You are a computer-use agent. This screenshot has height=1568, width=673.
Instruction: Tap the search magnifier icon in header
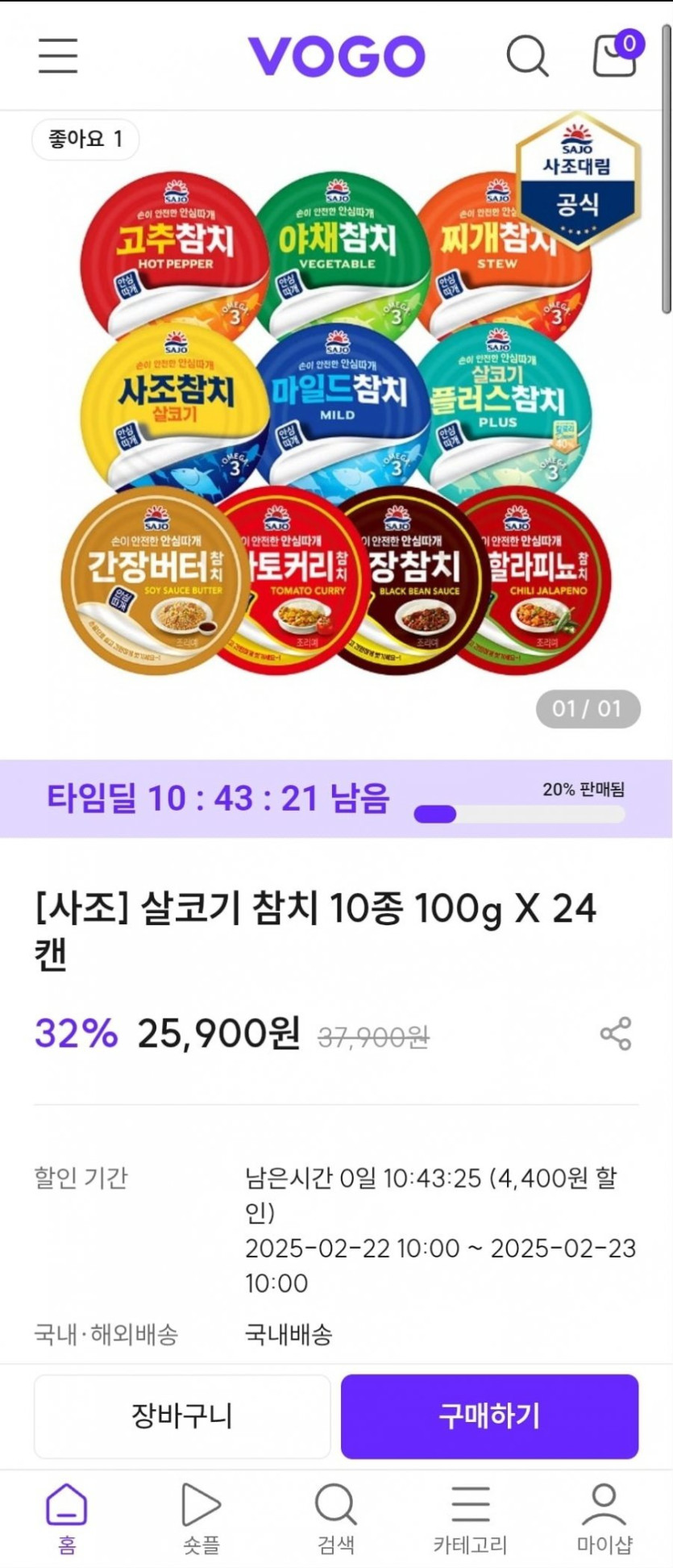coord(527,56)
